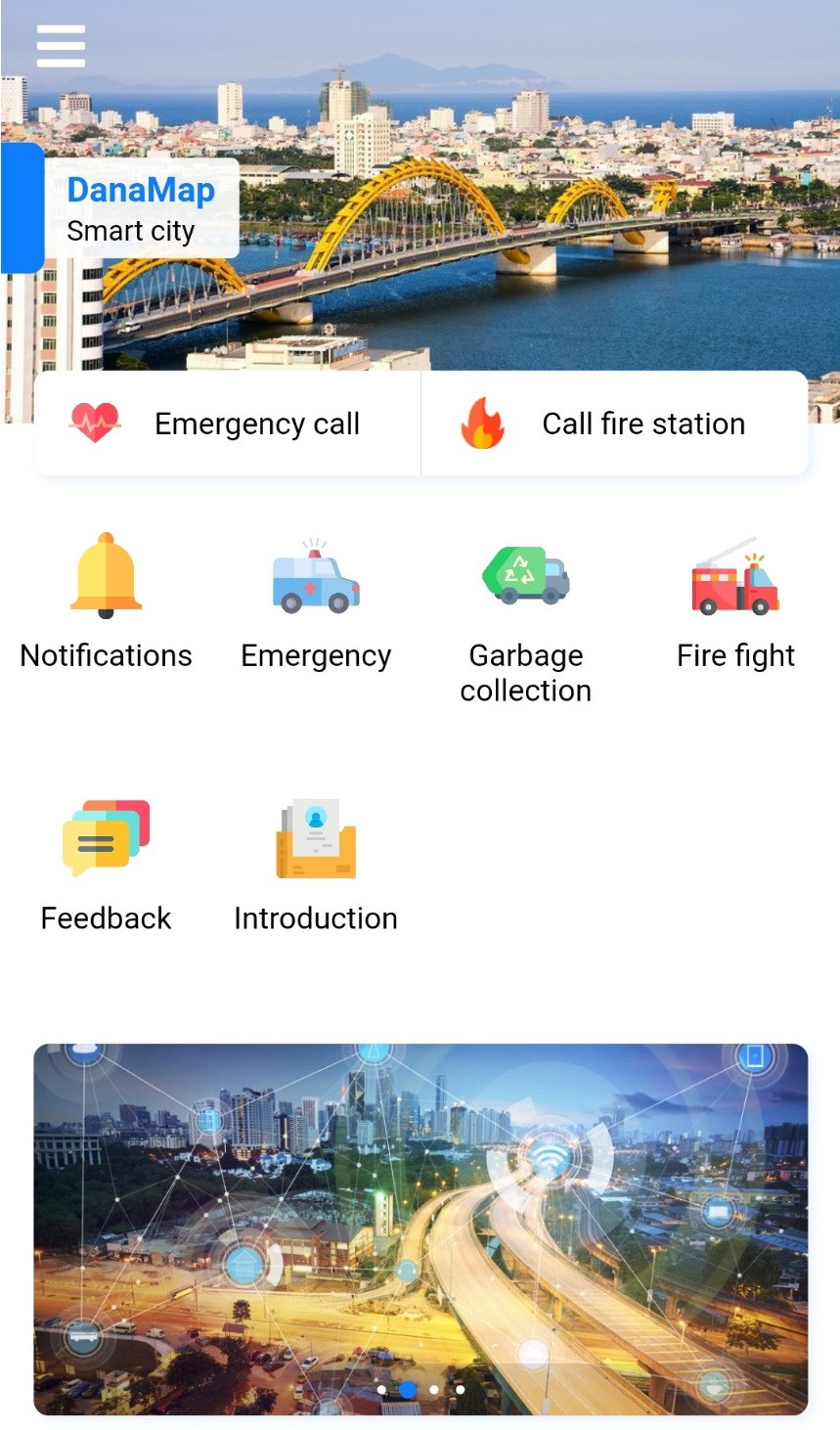Tap the Introduction document icon

(315, 838)
